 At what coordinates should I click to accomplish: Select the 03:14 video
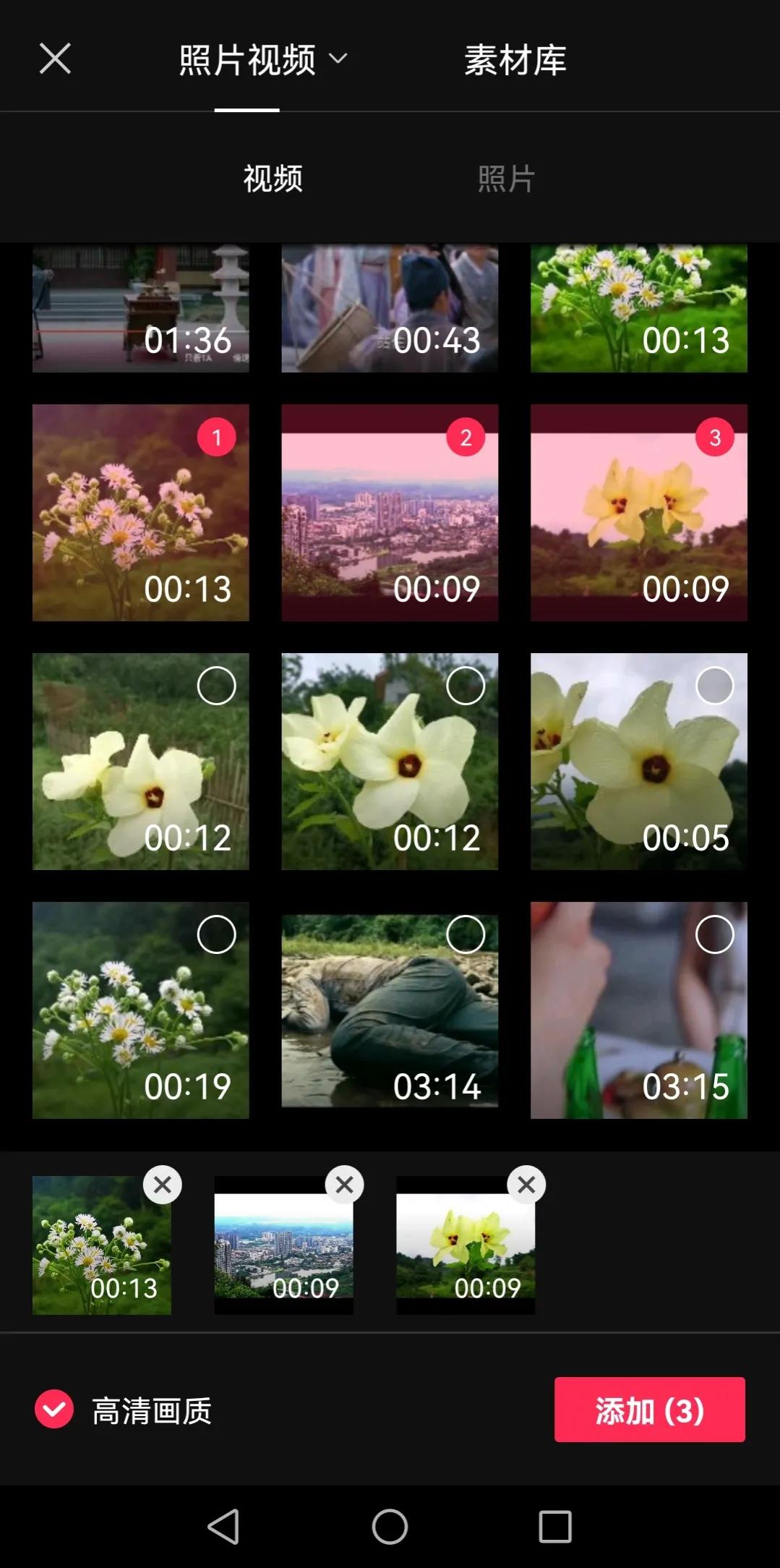tap(466, 934)
